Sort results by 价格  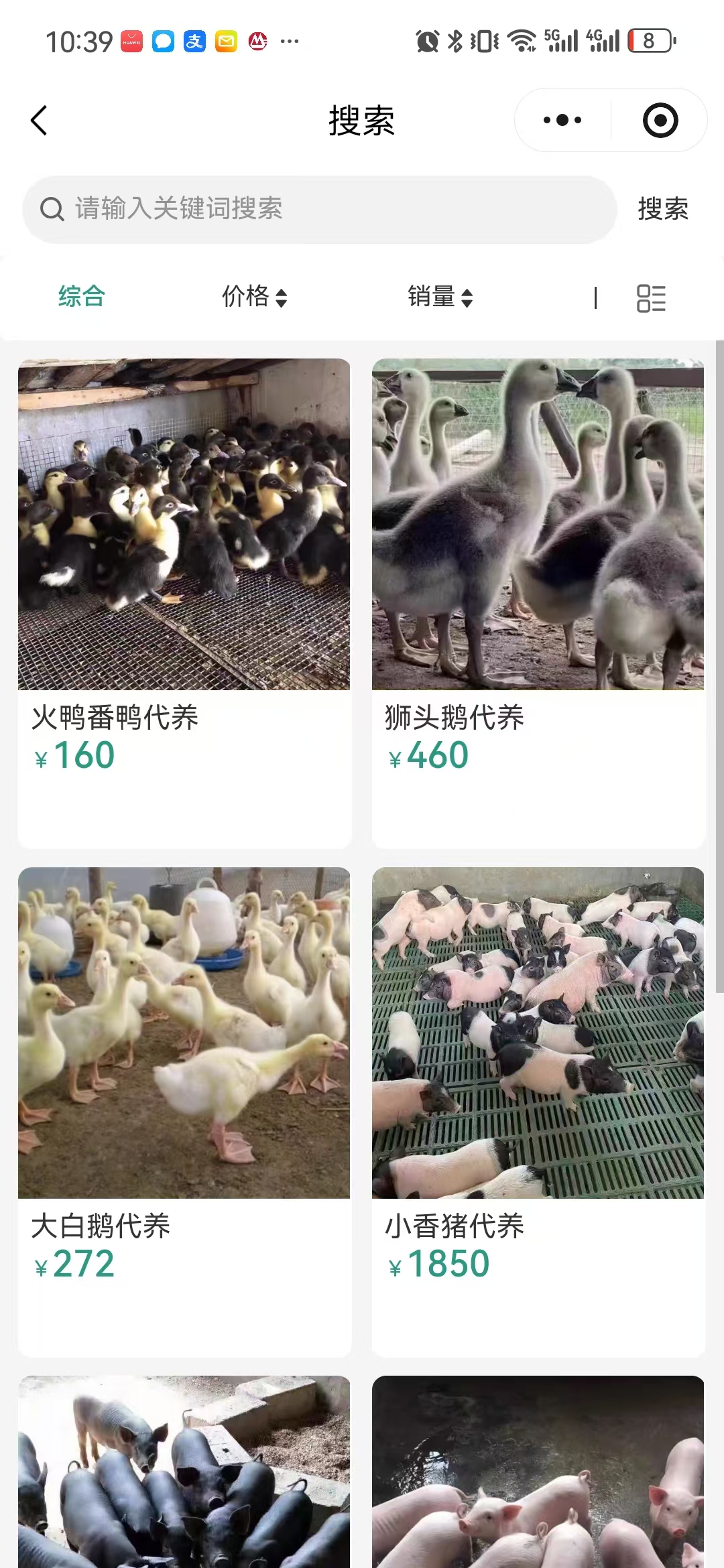click(254, 296)
